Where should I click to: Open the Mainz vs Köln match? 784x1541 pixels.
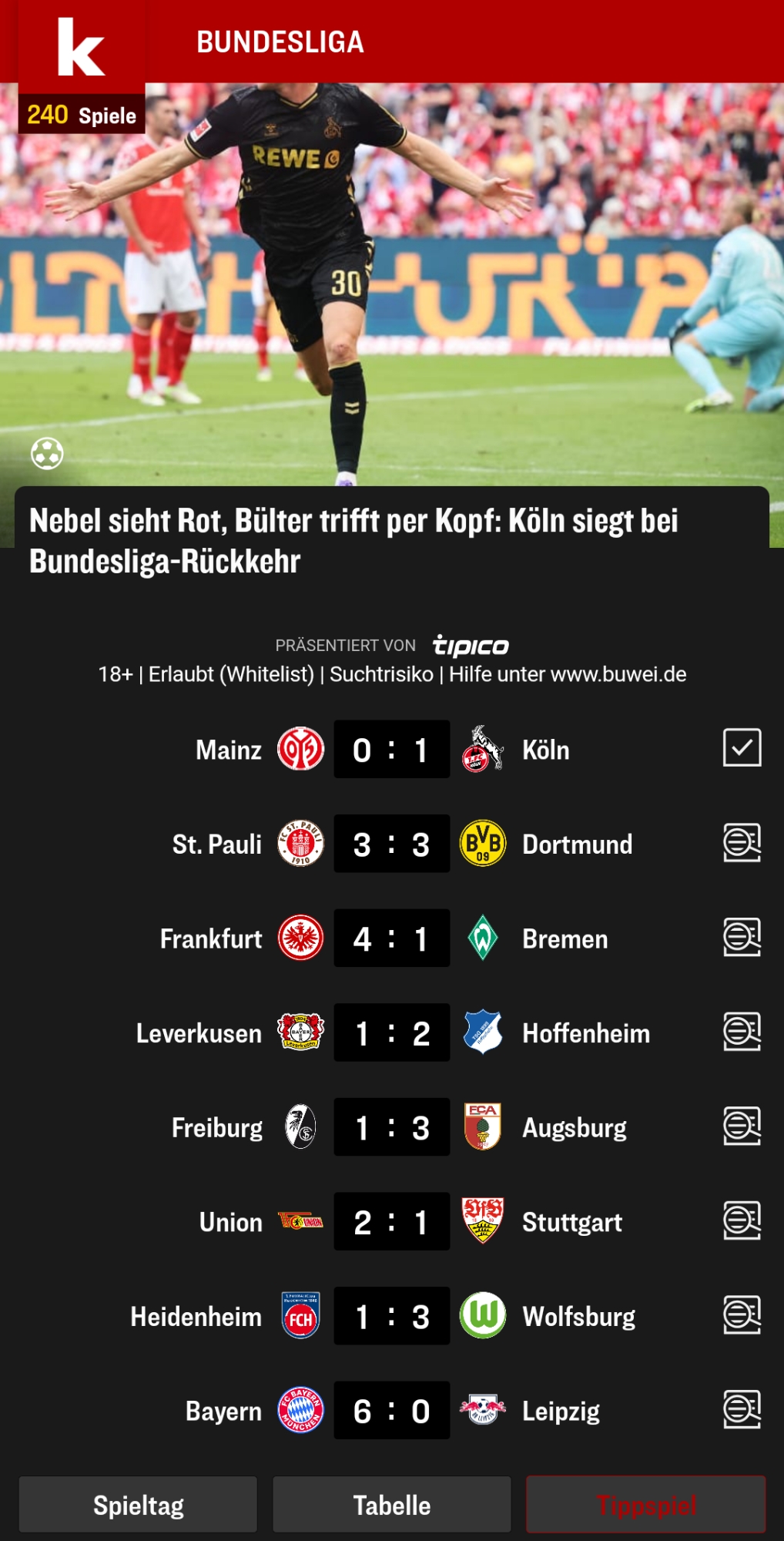pyautogui.click(x=391, y=750)
